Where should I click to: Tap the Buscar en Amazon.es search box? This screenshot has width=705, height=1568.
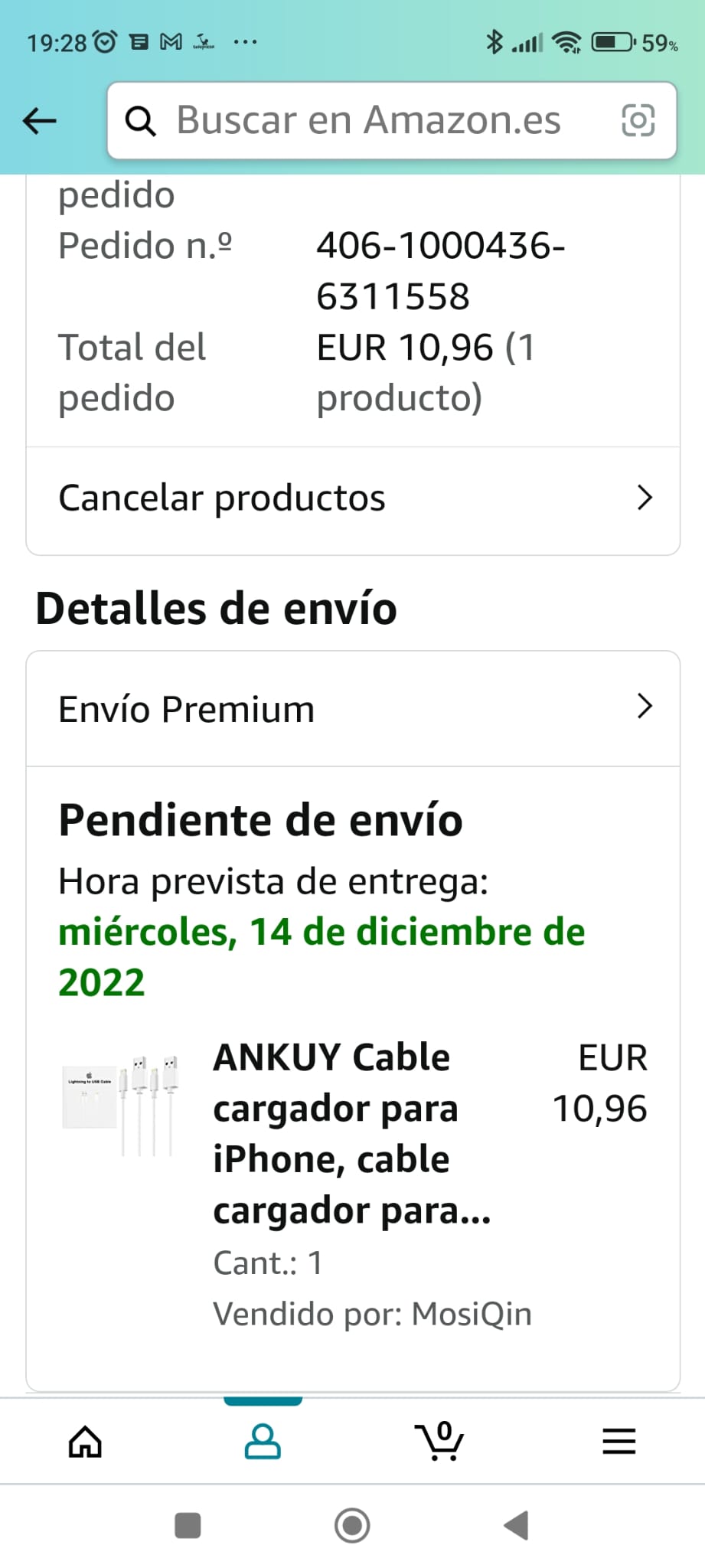point(367,120)
